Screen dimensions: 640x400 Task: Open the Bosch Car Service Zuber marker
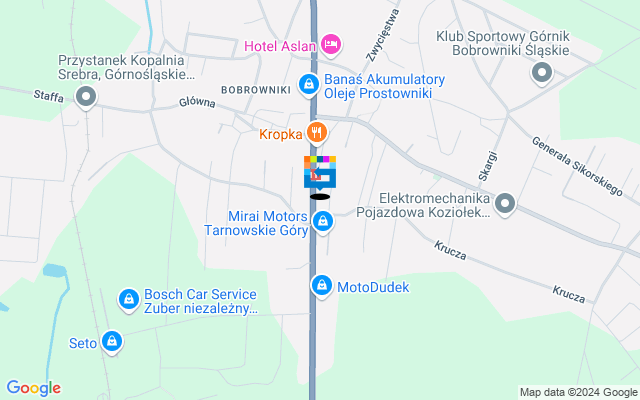tap(129, 298)
